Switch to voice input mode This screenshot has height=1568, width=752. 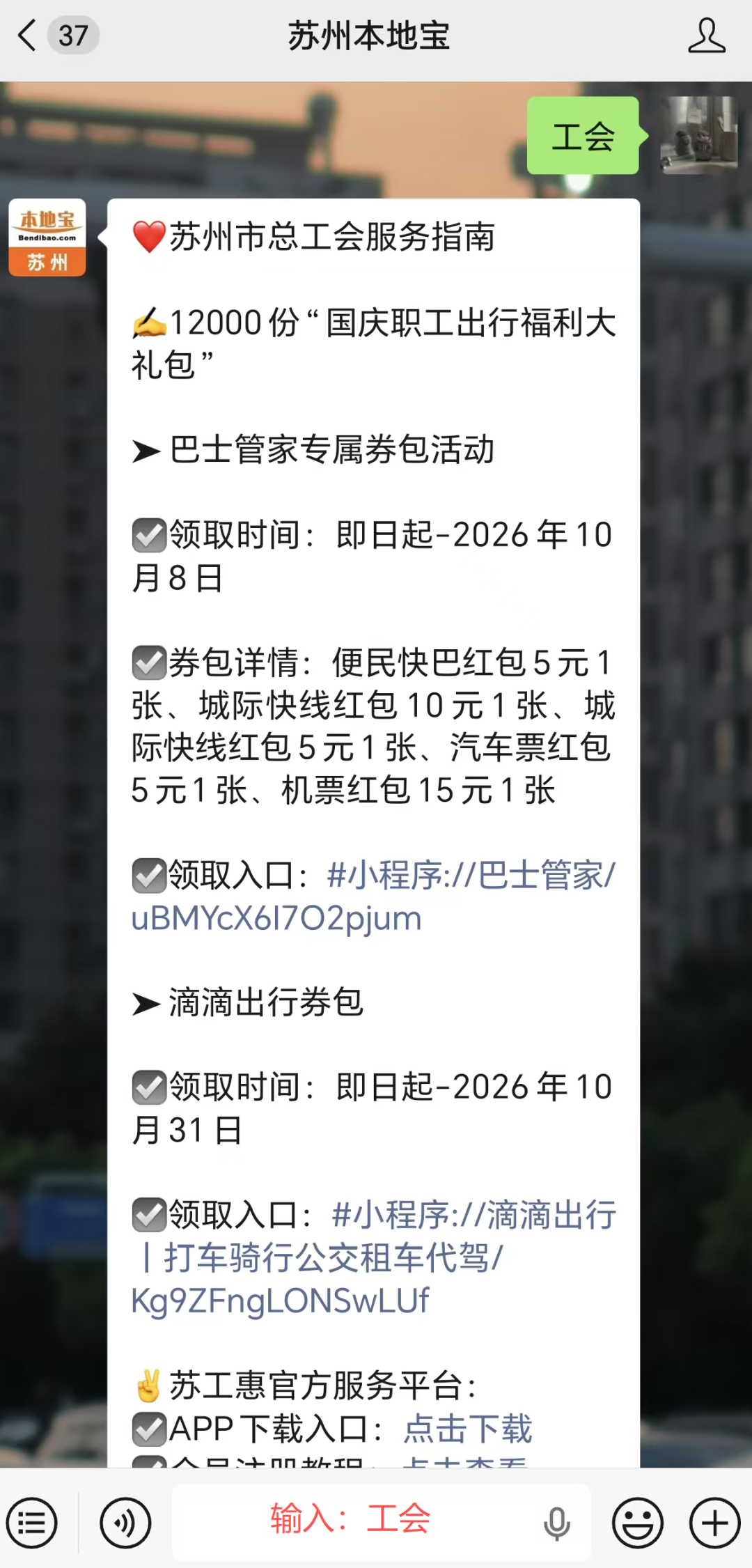click(x=125, y=1523)
